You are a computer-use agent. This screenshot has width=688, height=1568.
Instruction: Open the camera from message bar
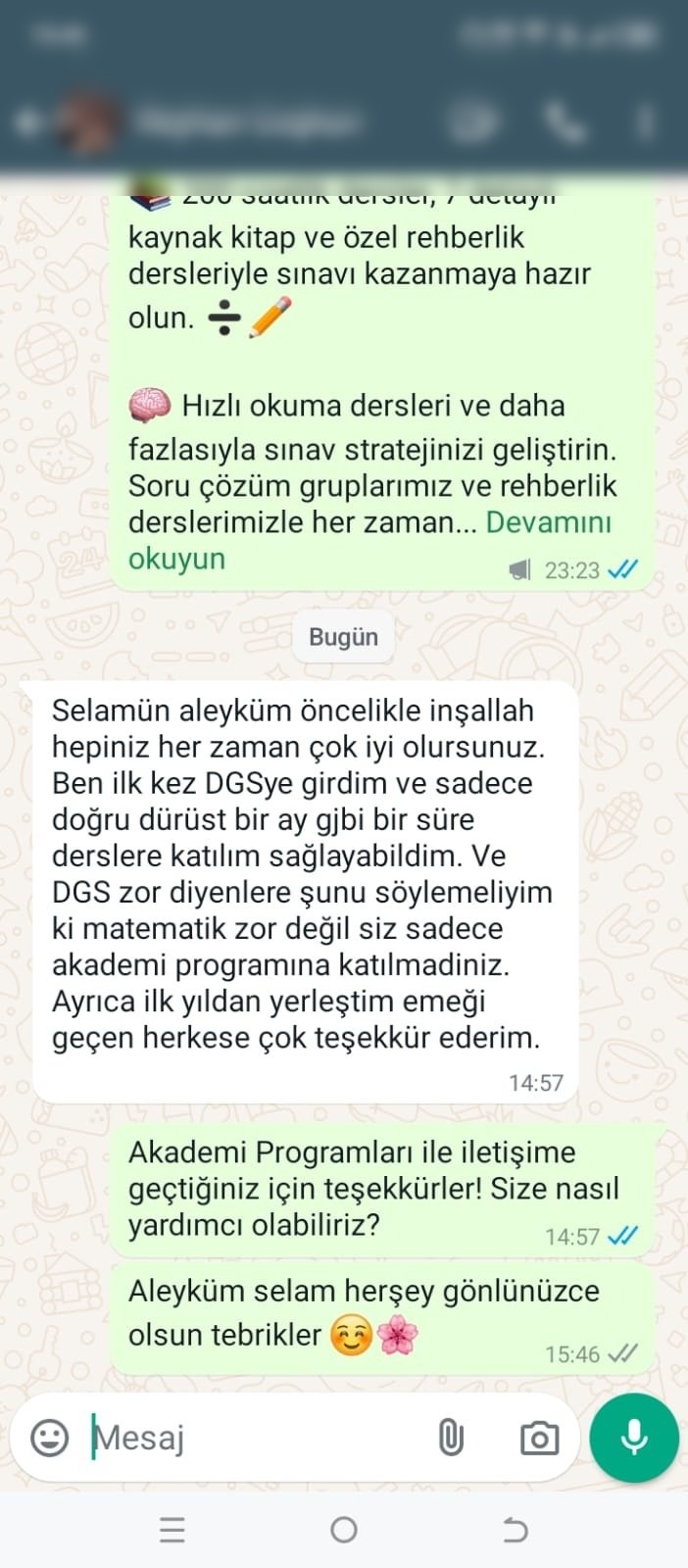539,1438
